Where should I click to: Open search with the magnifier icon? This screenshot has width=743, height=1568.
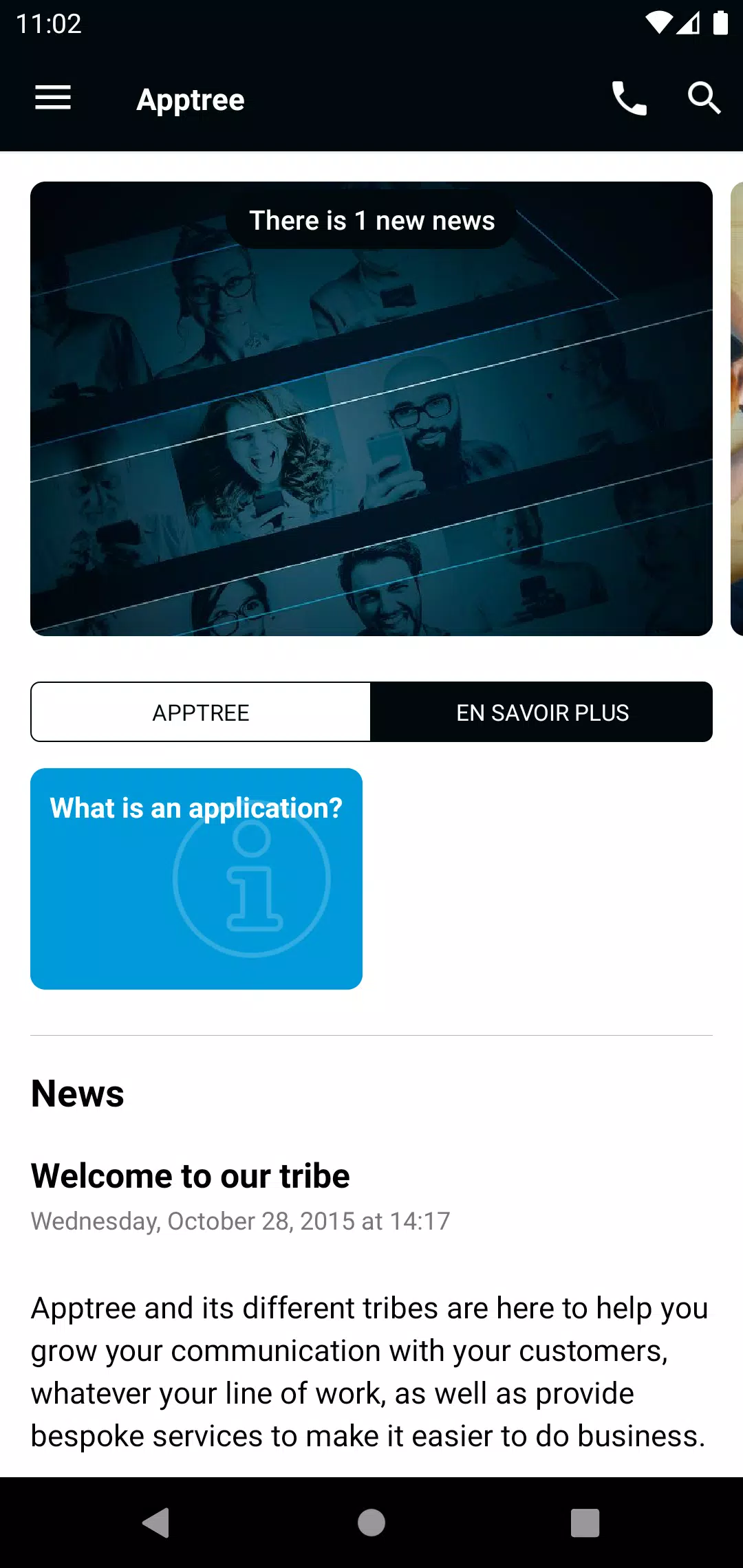[704, 98]
